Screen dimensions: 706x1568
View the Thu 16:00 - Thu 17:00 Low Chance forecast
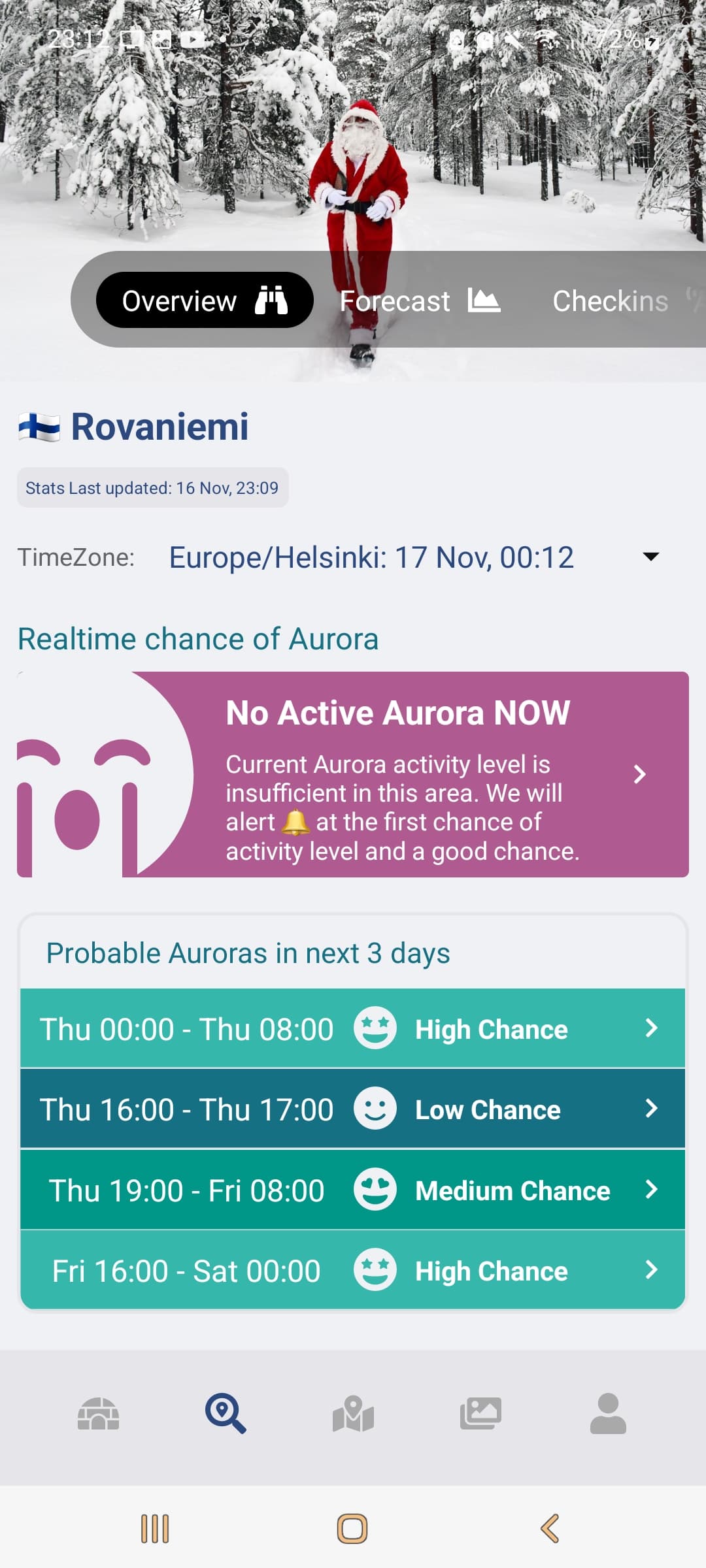353,1109
